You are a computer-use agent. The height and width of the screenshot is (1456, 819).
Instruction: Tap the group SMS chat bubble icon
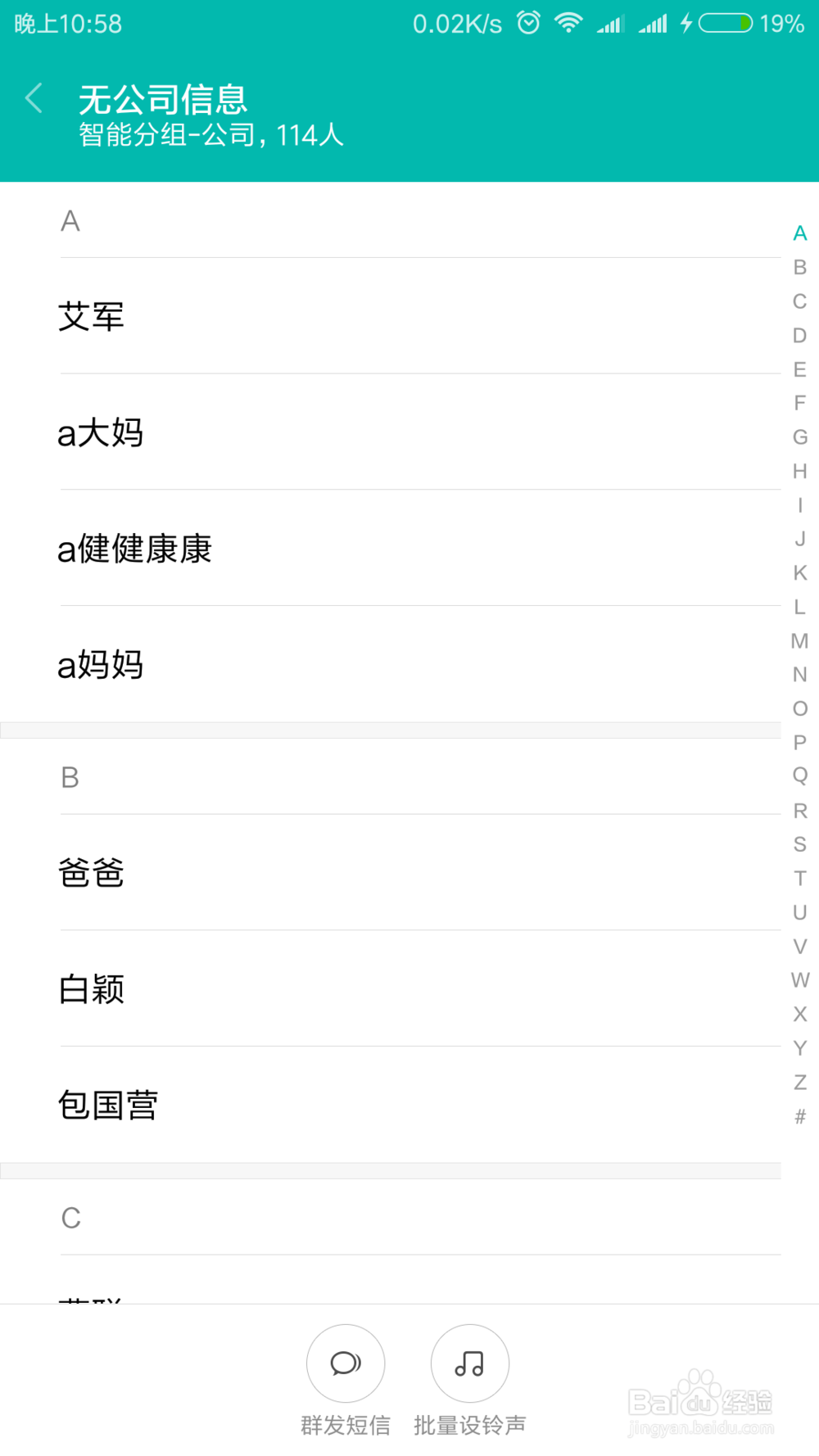click(345, 1363)
